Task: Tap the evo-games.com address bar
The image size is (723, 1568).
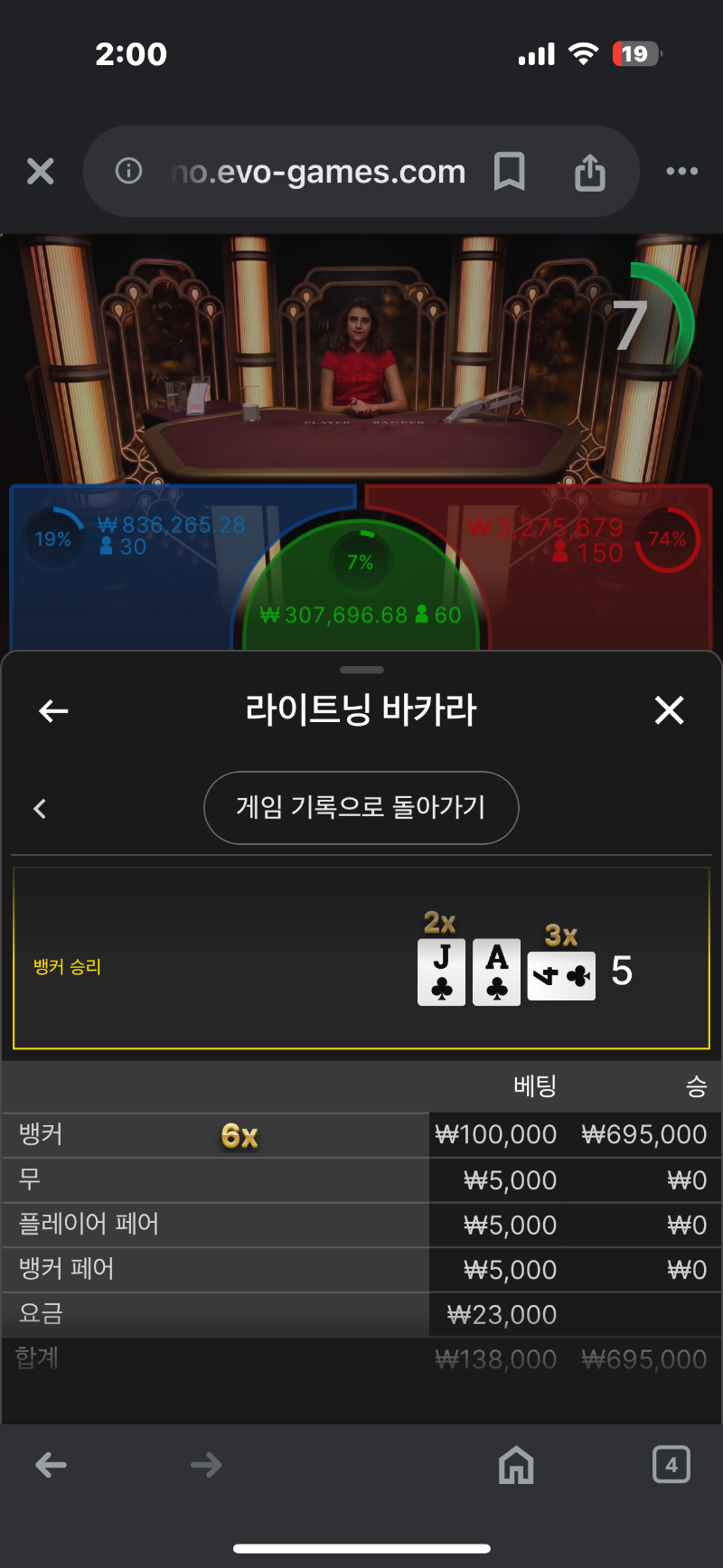Action: tap(318, 171)
